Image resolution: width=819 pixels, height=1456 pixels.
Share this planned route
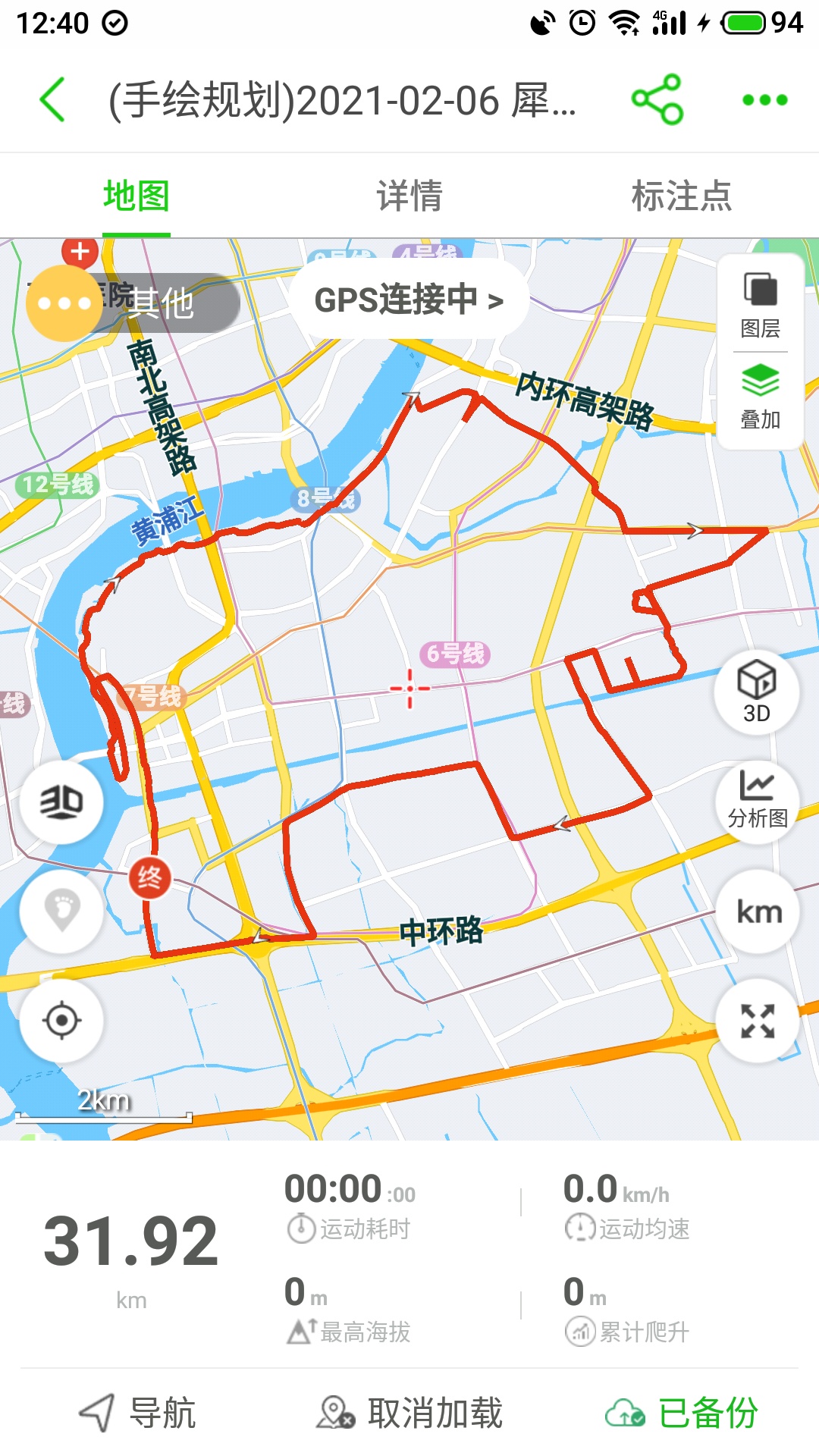657,99
